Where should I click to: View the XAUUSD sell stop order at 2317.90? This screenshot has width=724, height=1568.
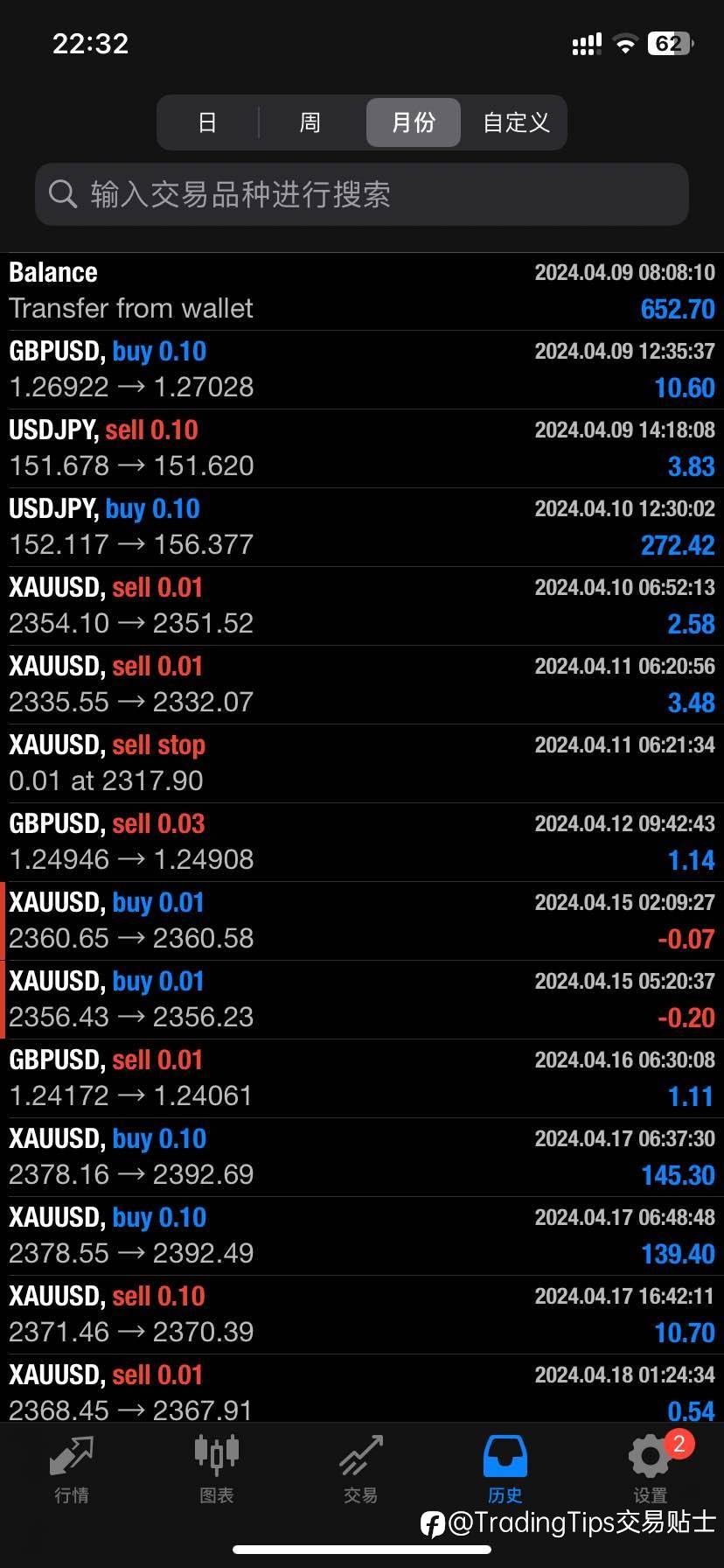(x=362, y=764)
